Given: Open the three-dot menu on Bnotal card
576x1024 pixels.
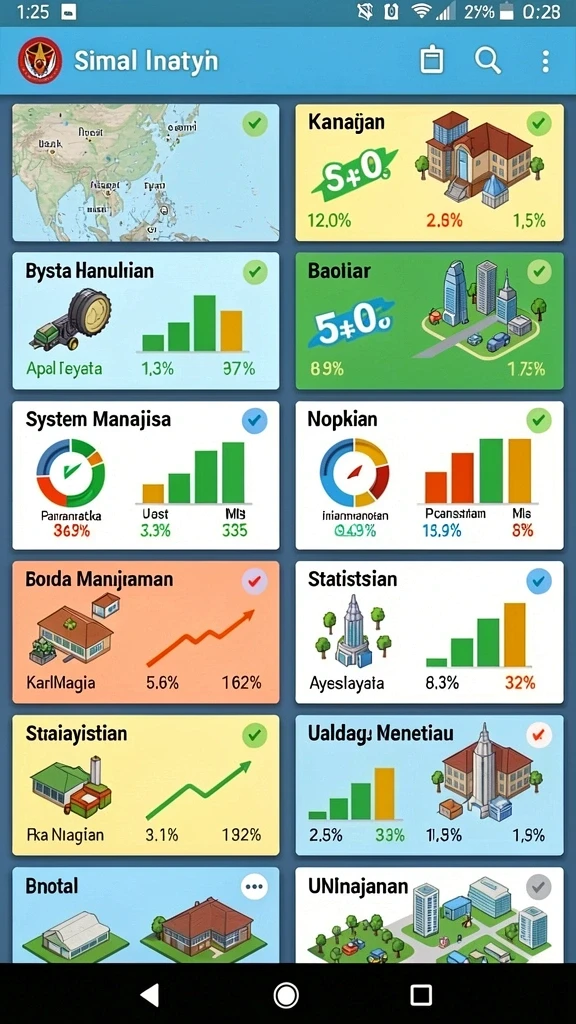Looking at the screenshot, I should (254, 887).
